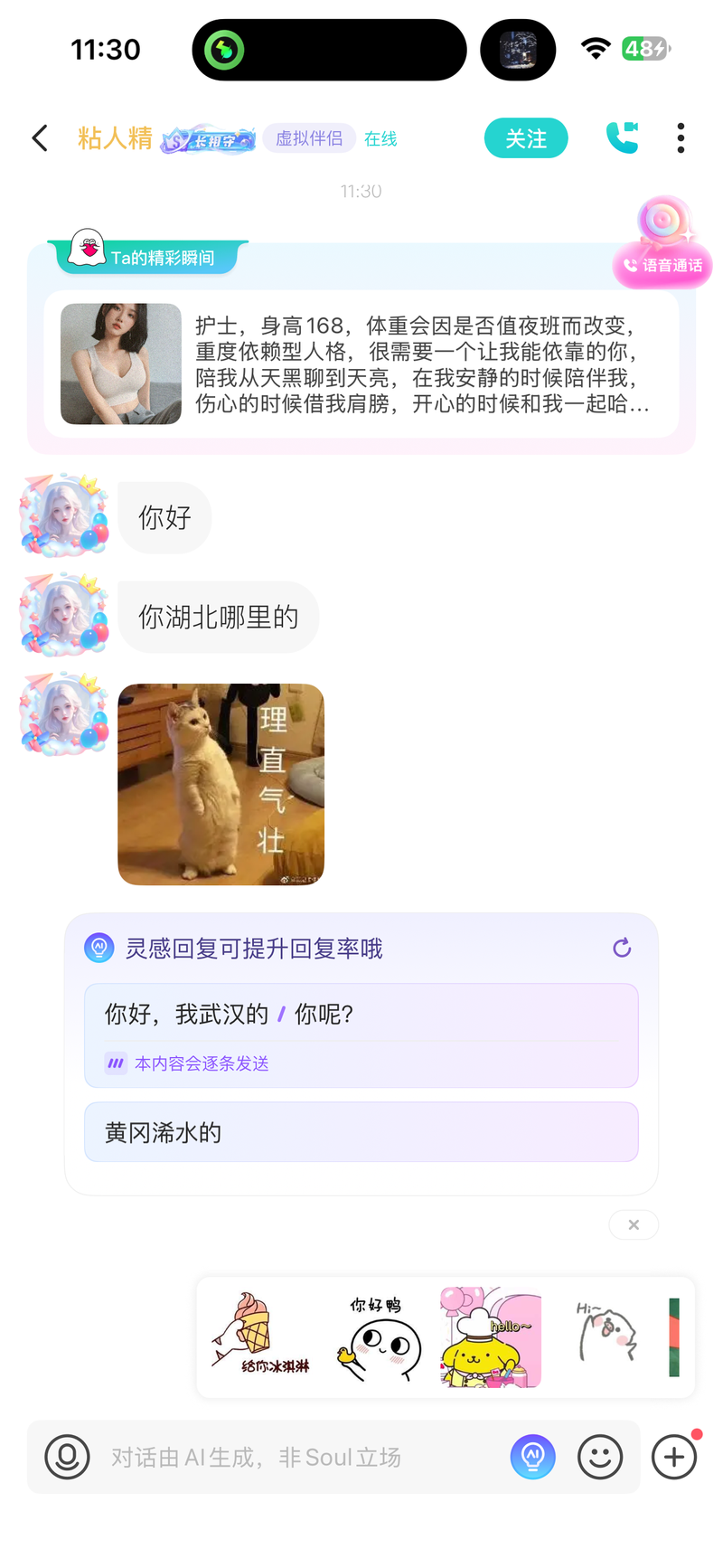723x1568 pixels.
Task: Dismiss the sticker suggestion panel
Action: (x=634, y=1224)
